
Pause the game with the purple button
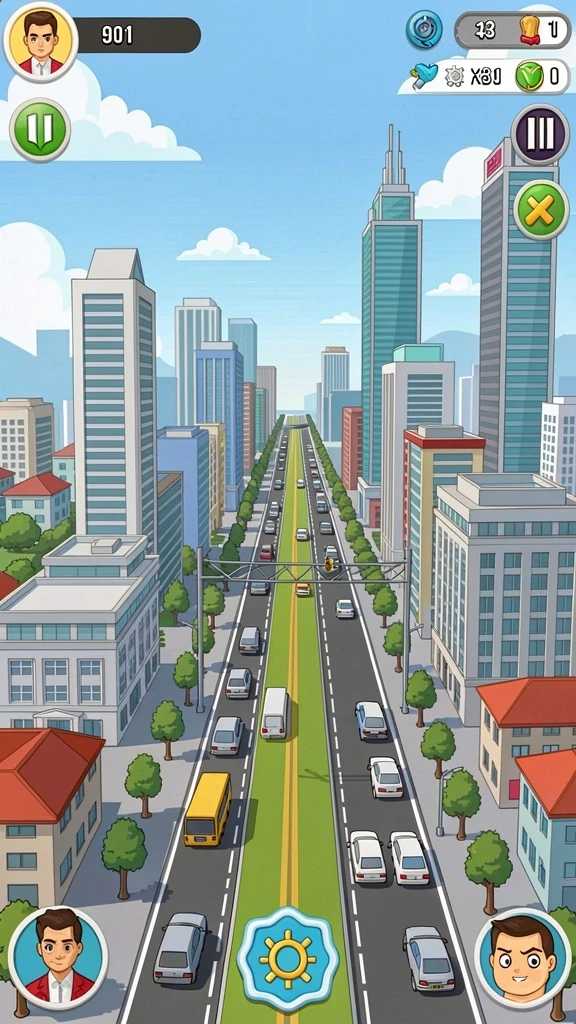[x=540, y=135]
